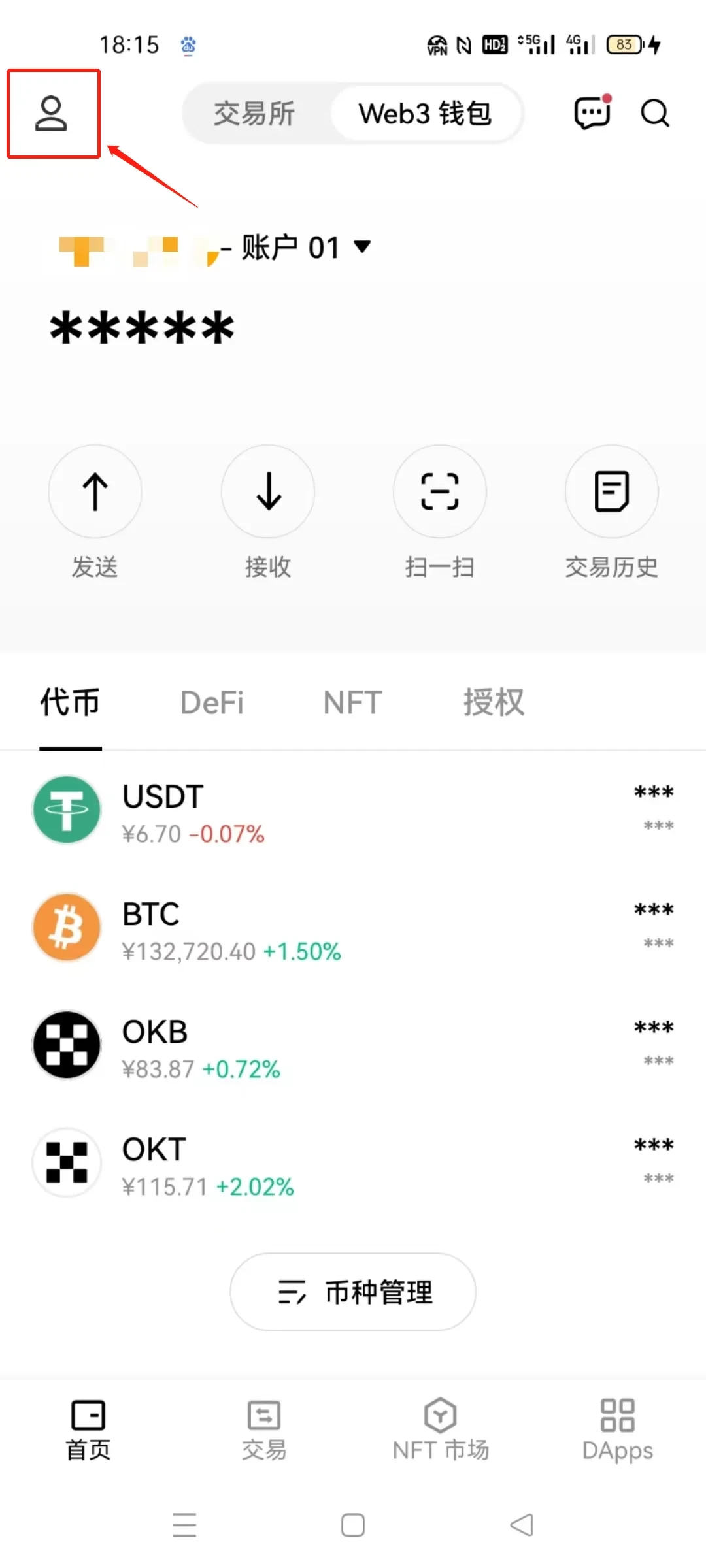Screen dimensions: 706x1568
Task: Expand the 账户 01 account dropdown
Action: coord(362,246)
